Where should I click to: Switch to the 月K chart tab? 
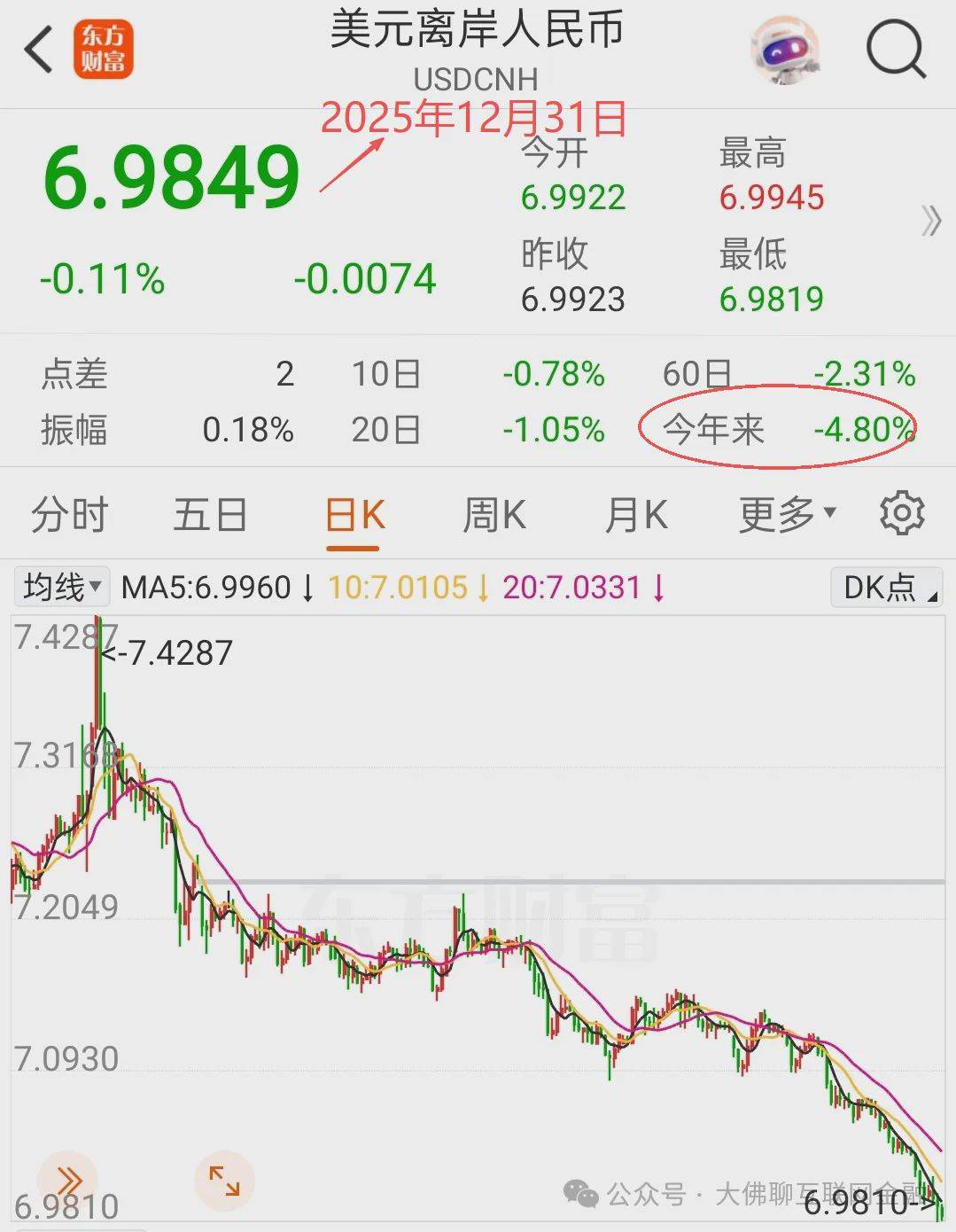point(635,515)
